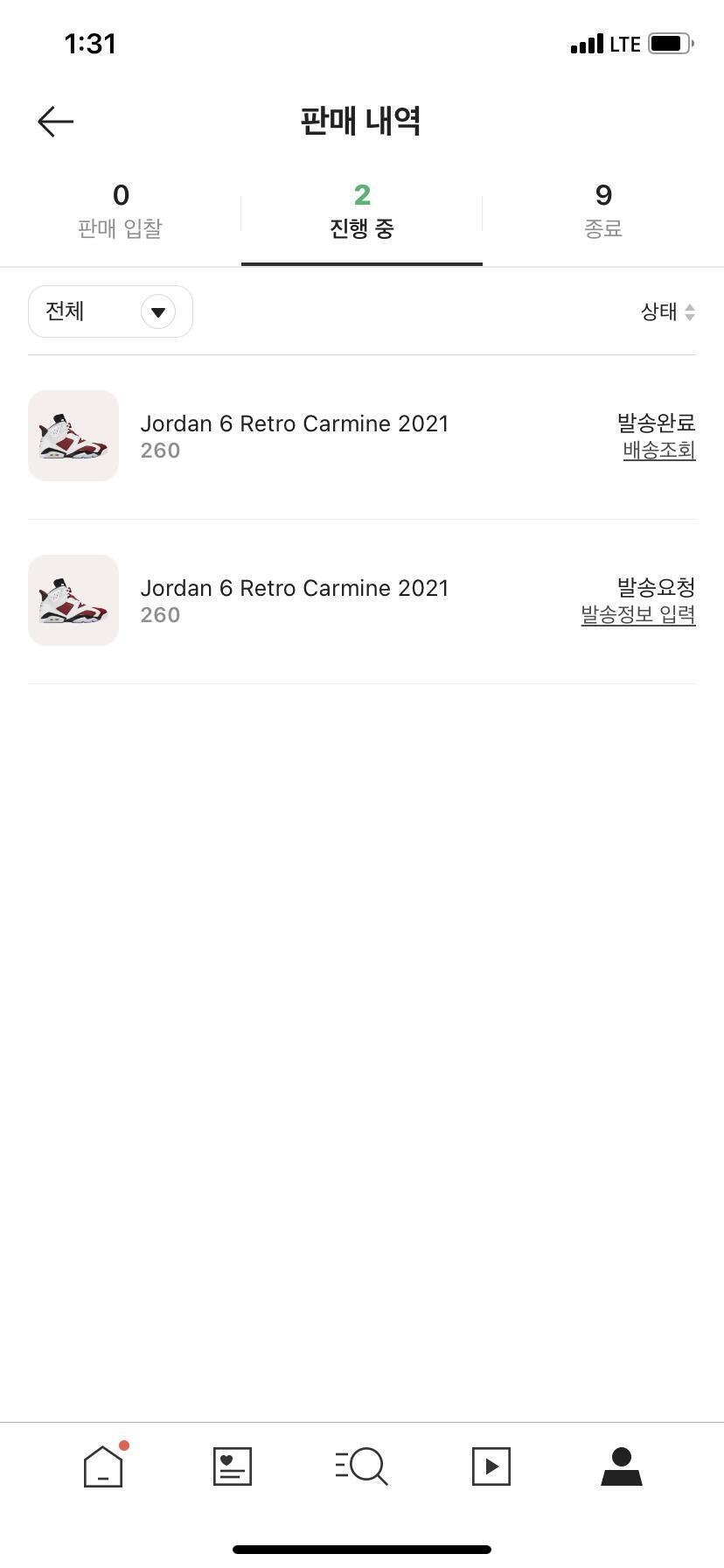Switch to the 판매 입찰 tab

click(120, 211)
